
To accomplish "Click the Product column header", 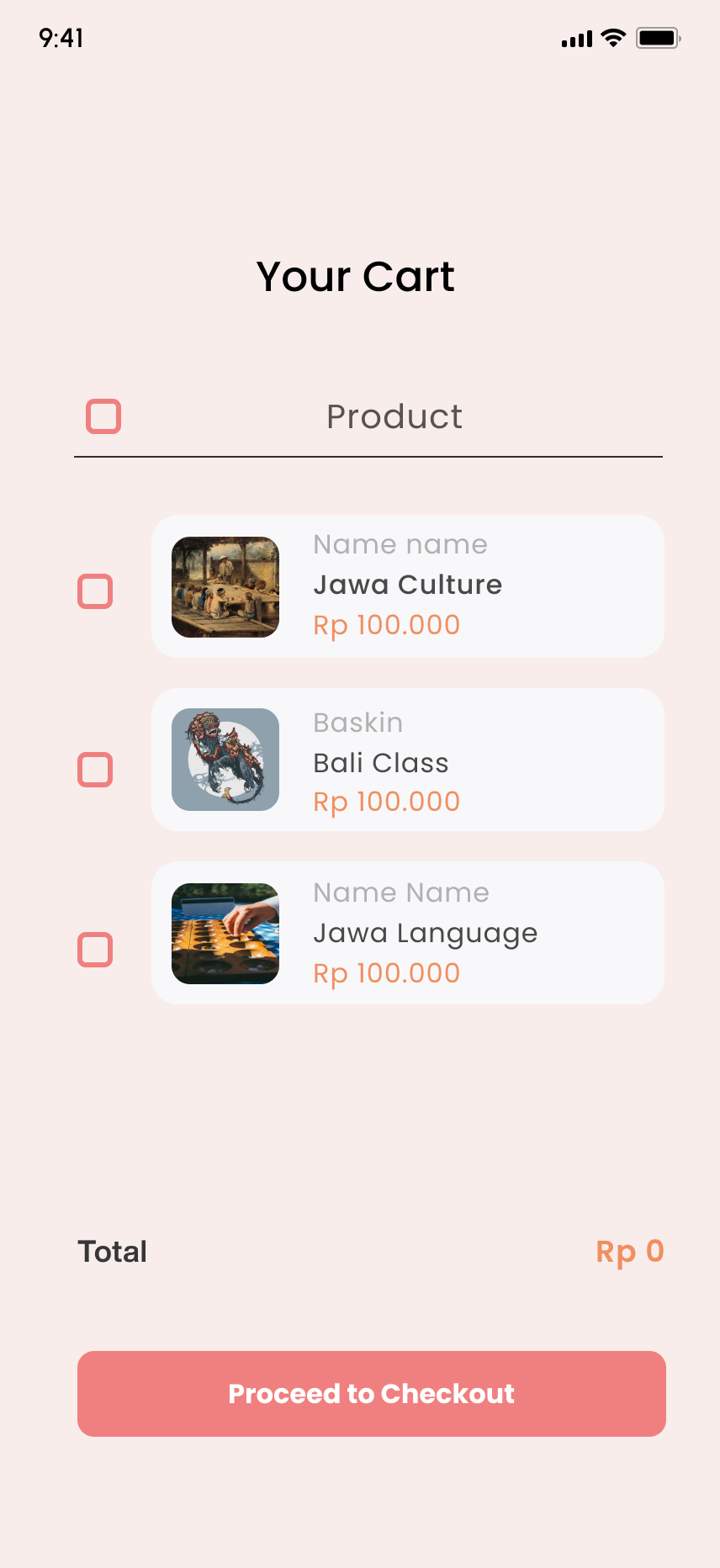I will pyautogui.click(x=394, y=416).
